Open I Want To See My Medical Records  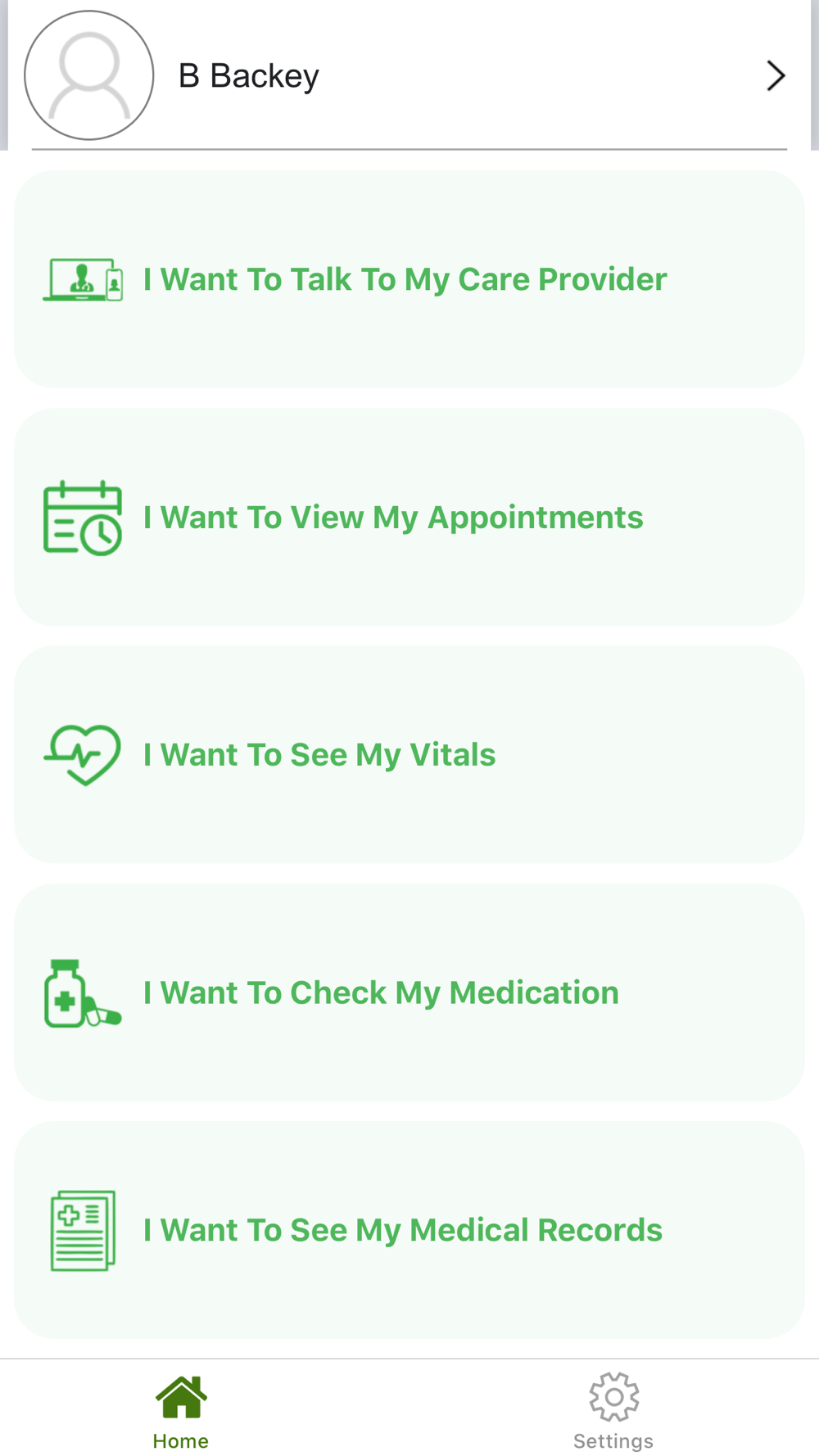click(409, 1230)
